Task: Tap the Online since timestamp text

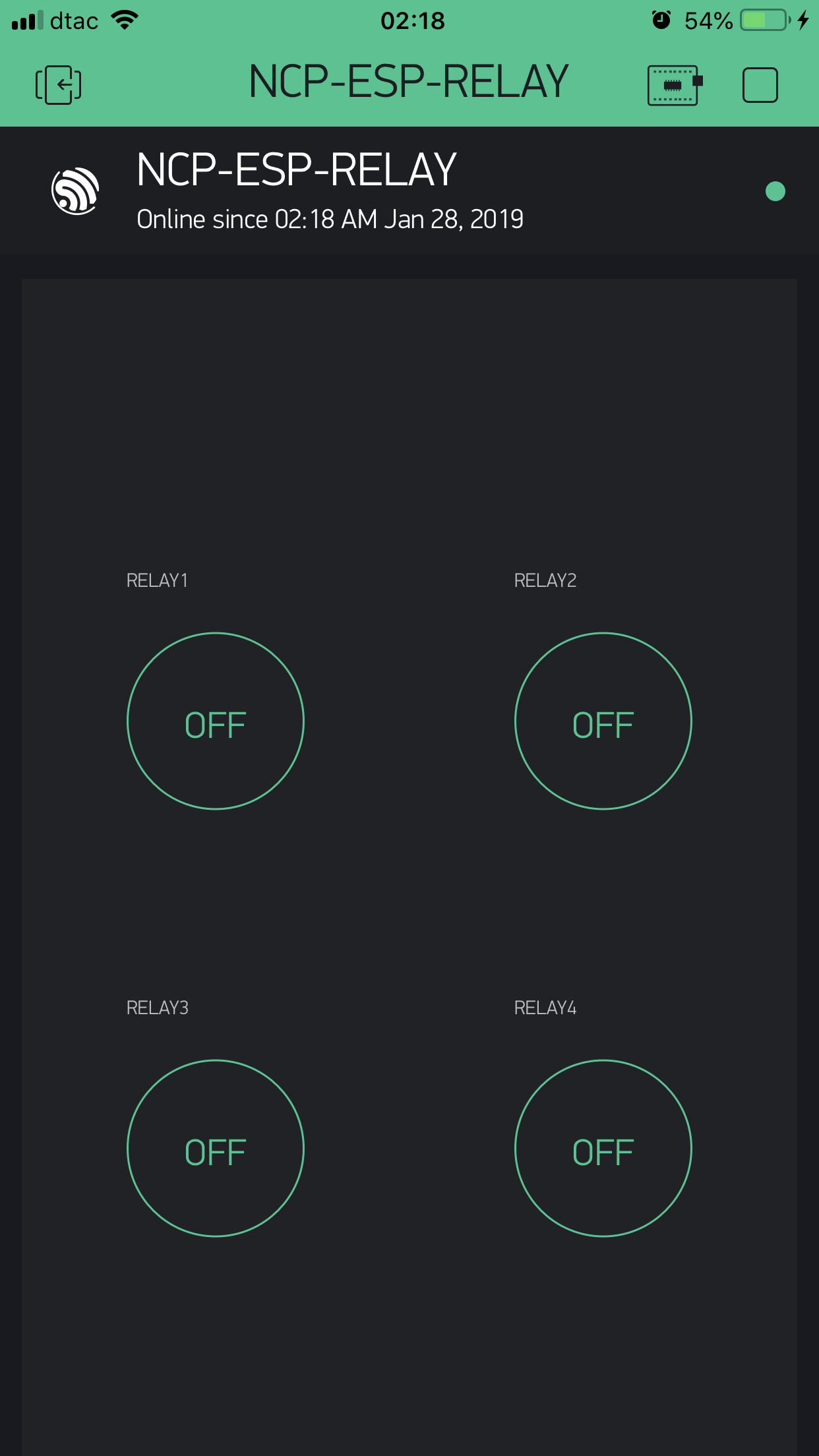Action: coord(329,218)
